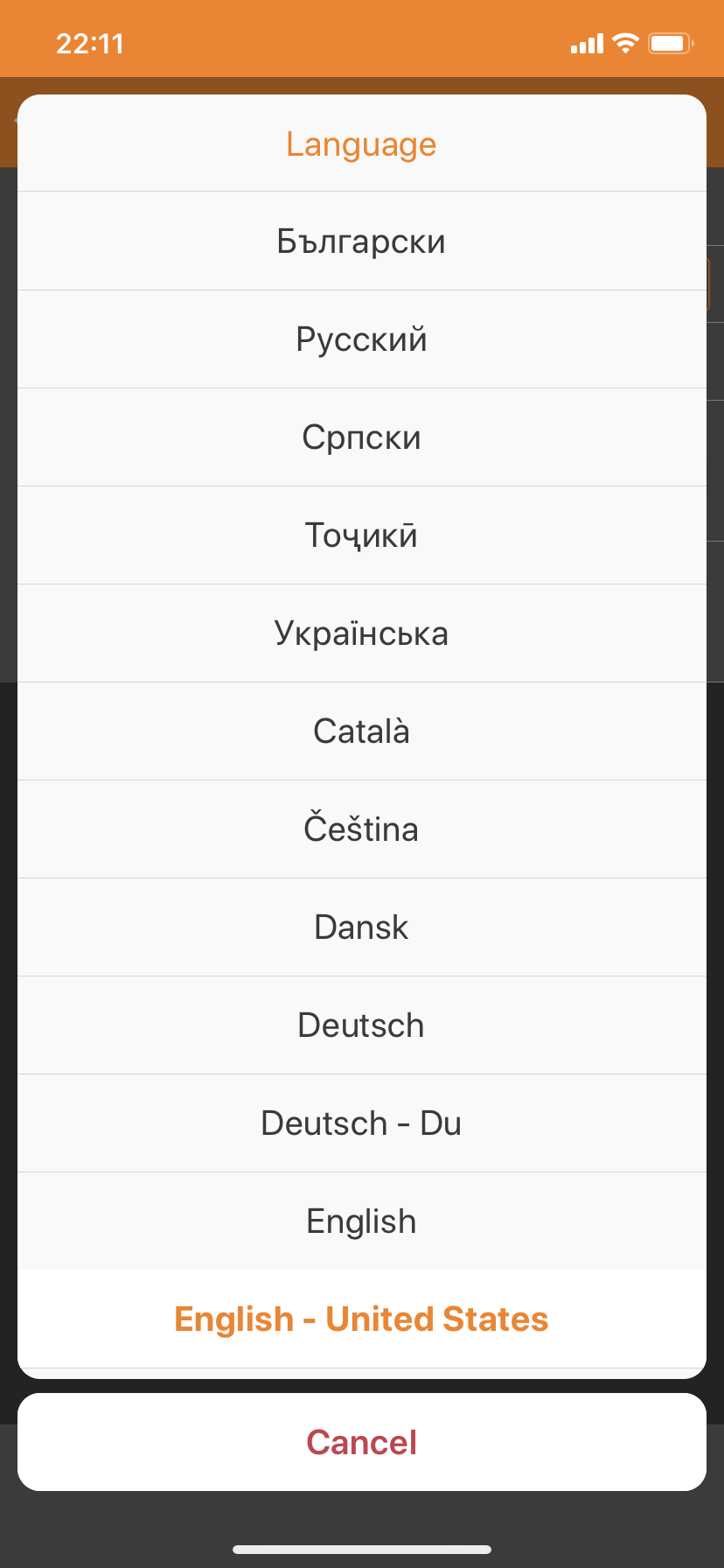This screenshot has height=1568, width=724.
Task: Select Български as the language
Action: tap(362, 241)
